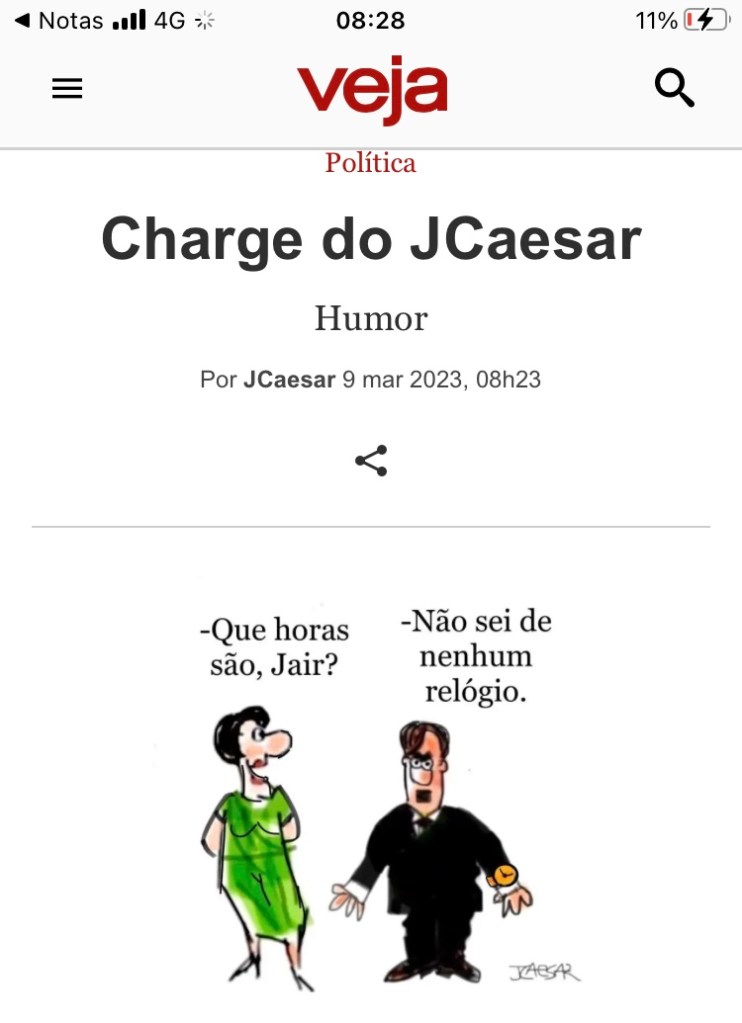742x1023 pixels.
Task: Go to the Veja homepage logo
Action: (x=371, y=89)
